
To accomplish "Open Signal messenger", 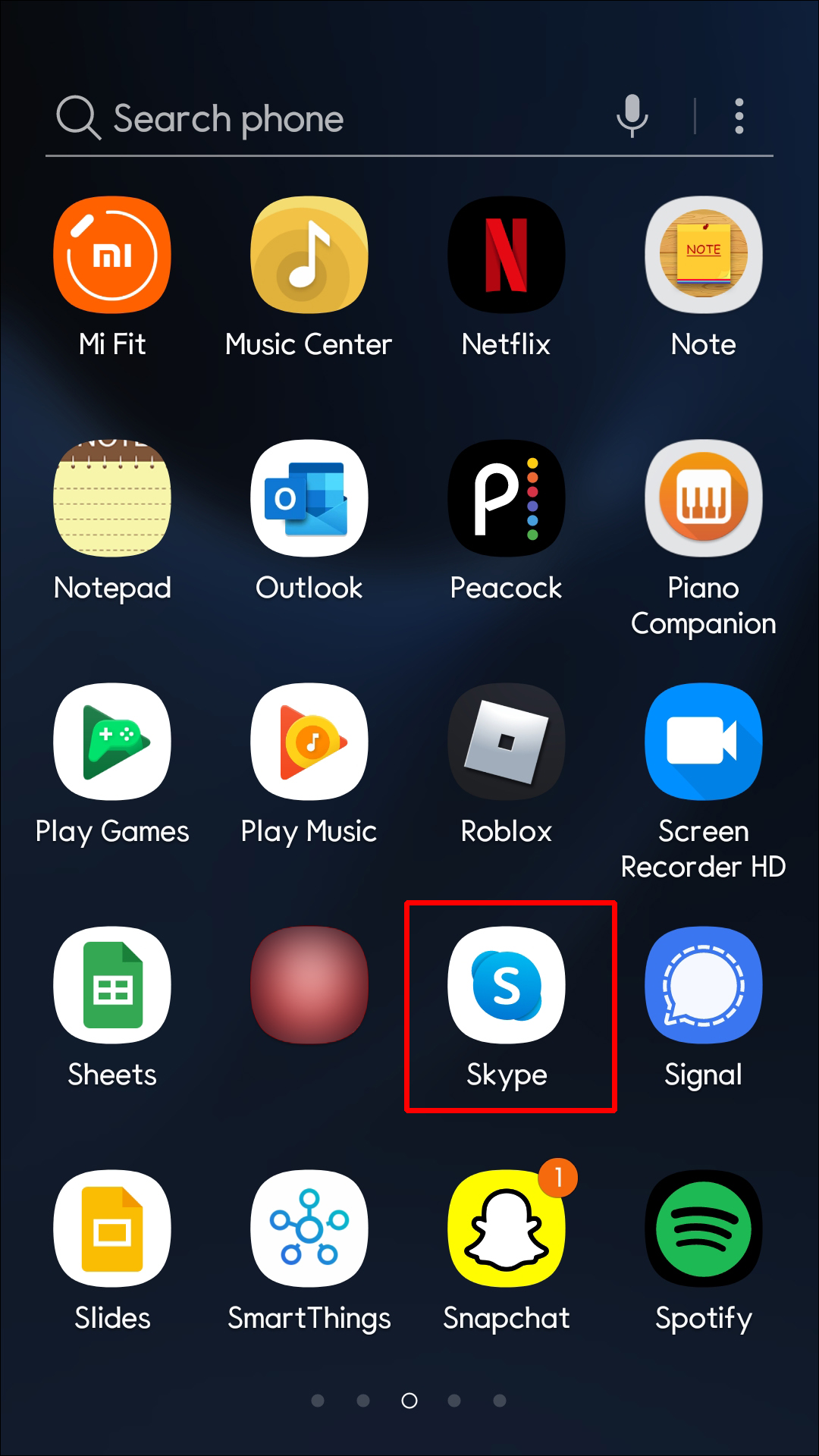I will [704, 985].
